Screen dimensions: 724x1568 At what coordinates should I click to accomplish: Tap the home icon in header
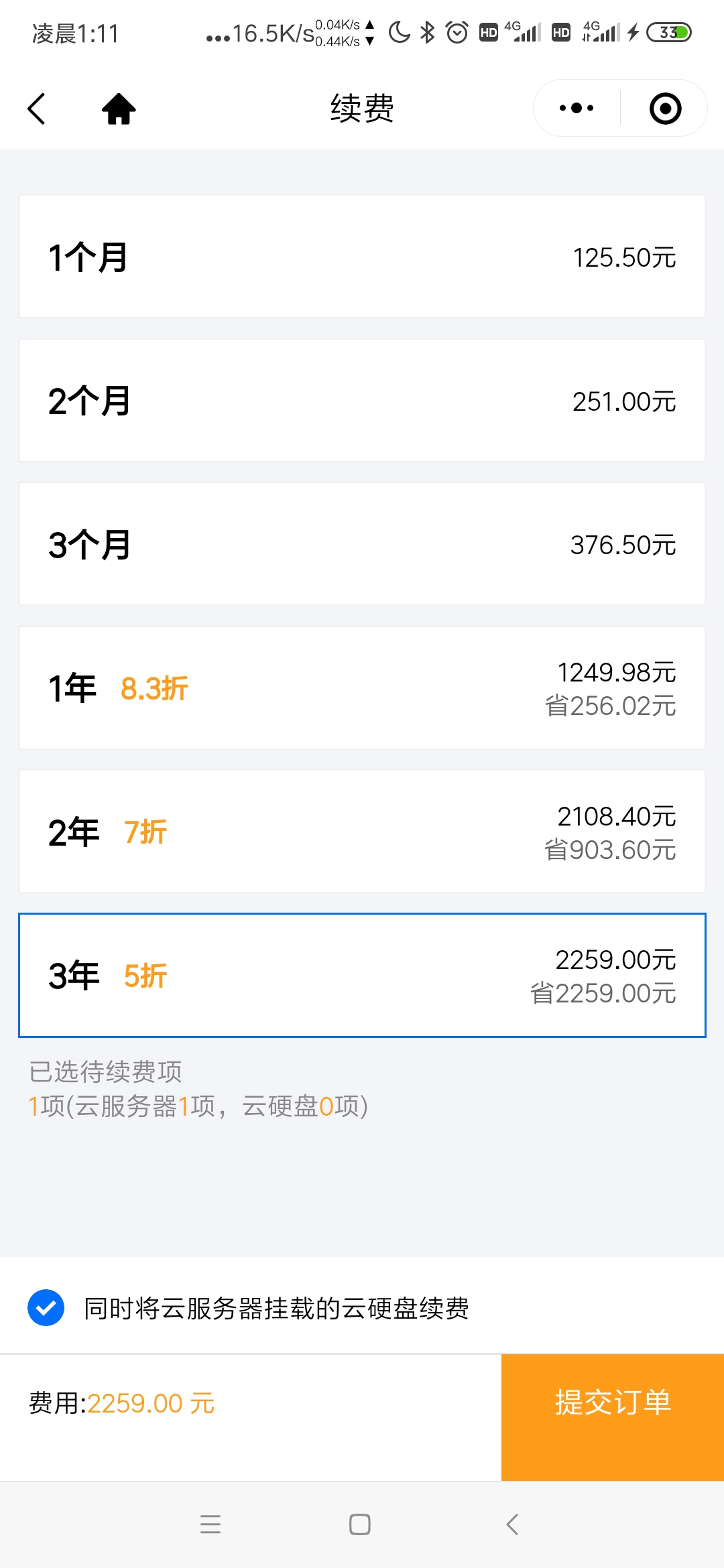pos(119,109)
